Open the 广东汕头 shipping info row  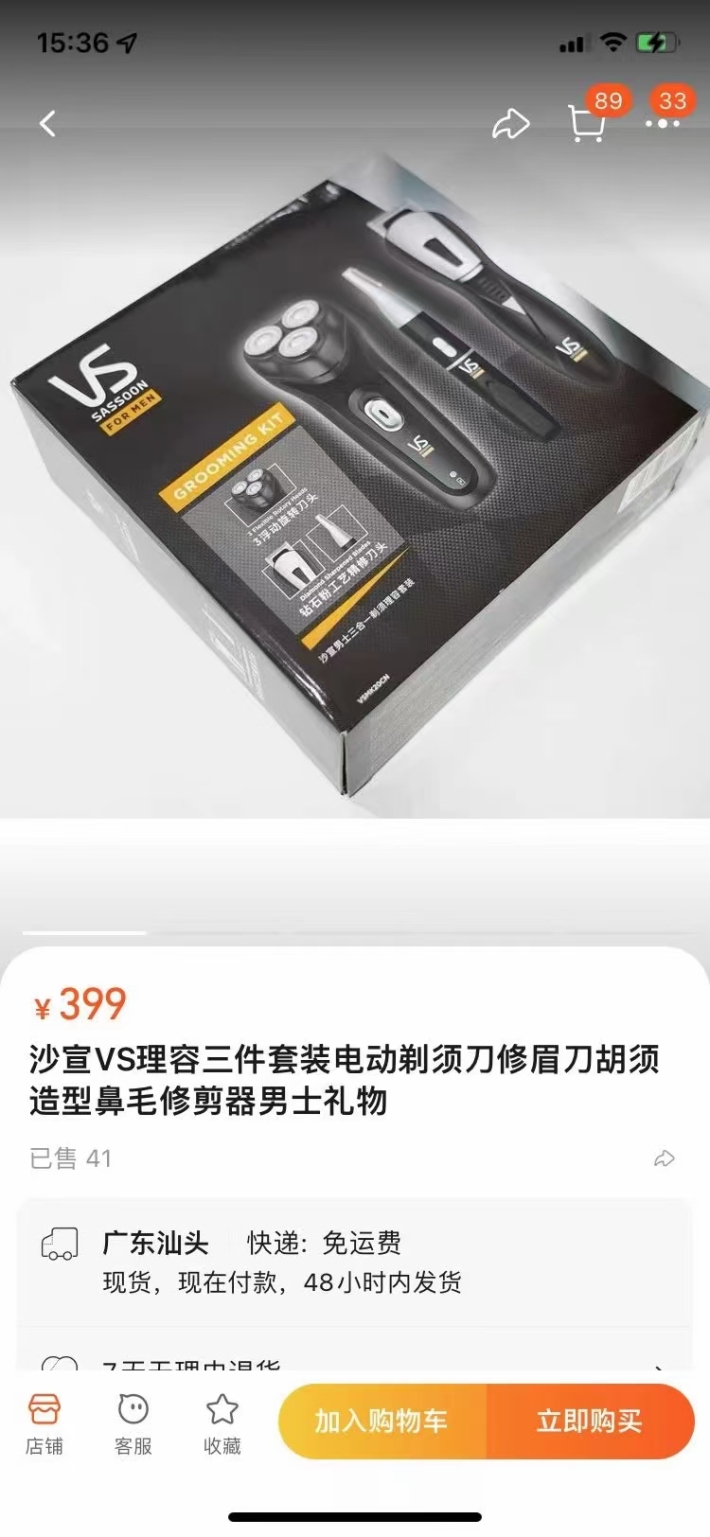pyautogui.click(x=354, y=1262)
